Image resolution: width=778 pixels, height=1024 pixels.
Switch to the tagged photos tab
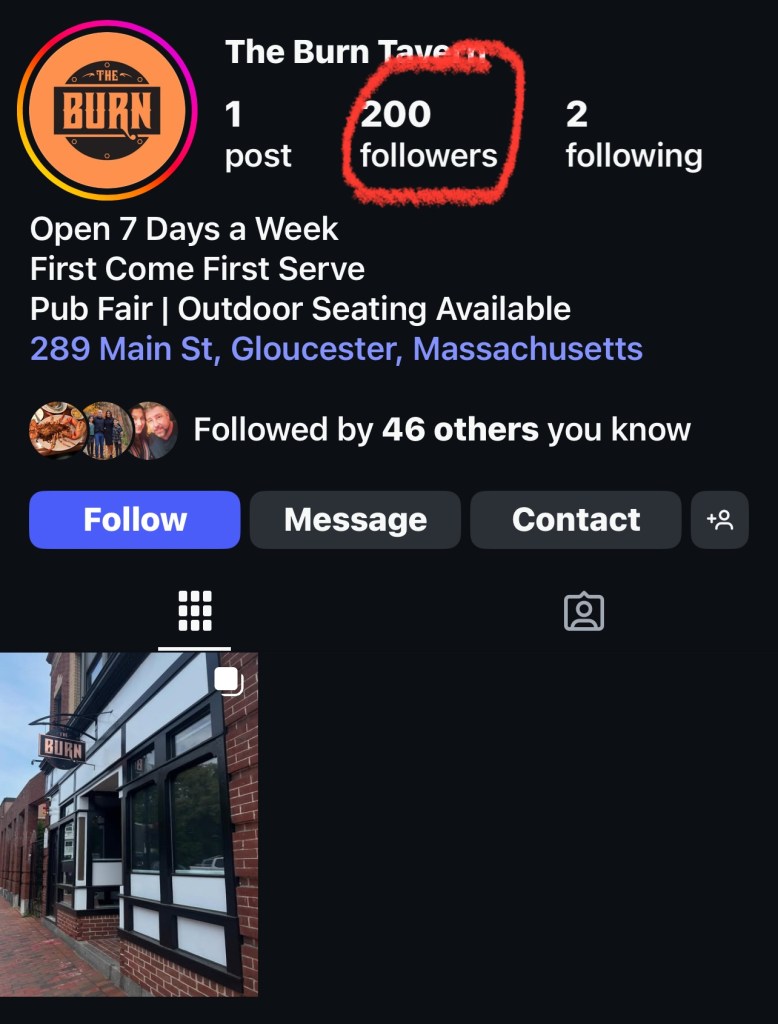[584, 611]
